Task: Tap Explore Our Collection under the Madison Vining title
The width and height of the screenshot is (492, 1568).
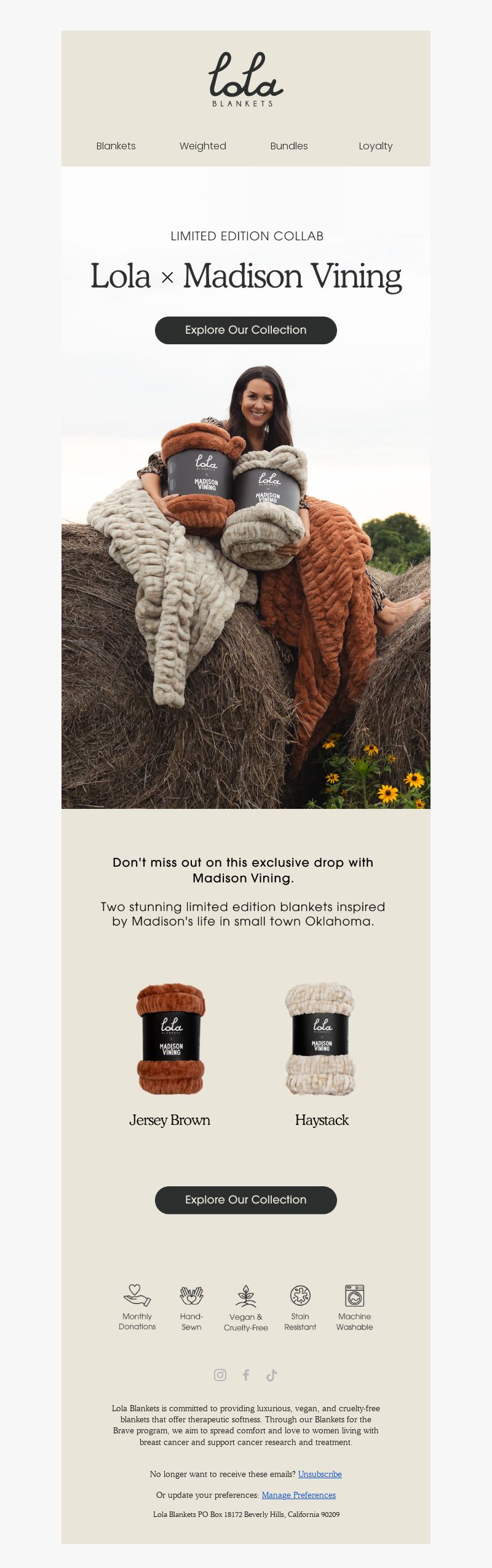Action: (x=245, y=330)
